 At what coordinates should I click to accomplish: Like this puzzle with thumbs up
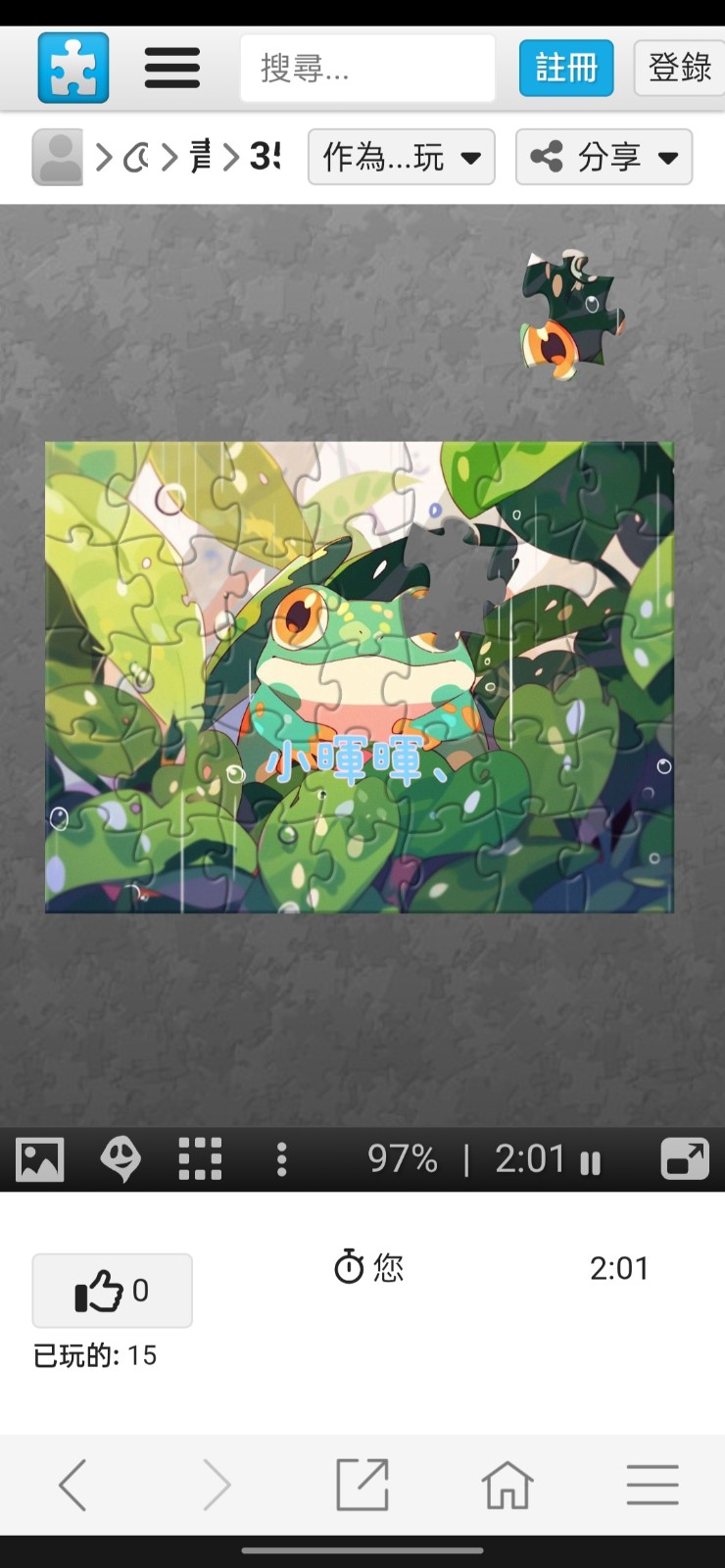112,1291
